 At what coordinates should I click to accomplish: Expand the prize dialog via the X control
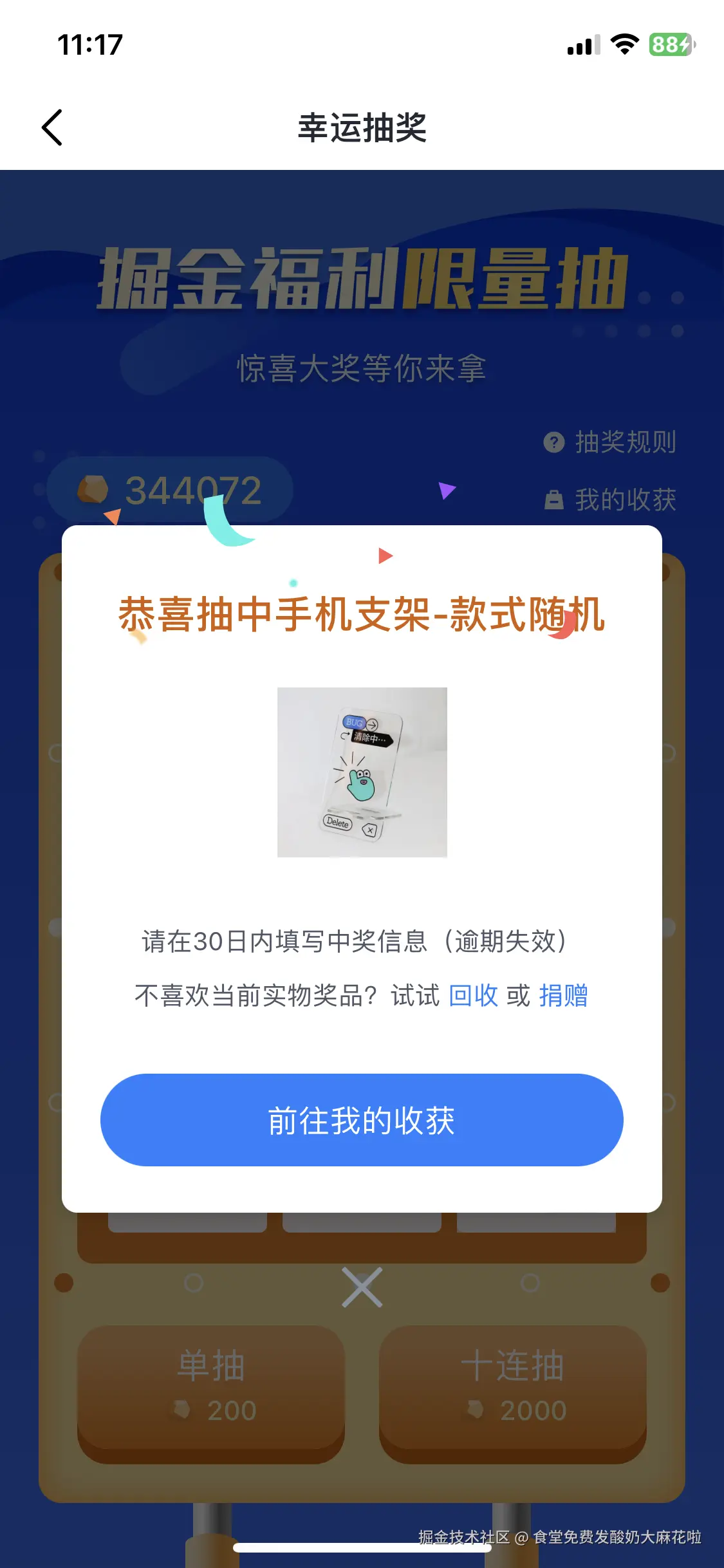pyautogui.click(x=362, y=1286)
